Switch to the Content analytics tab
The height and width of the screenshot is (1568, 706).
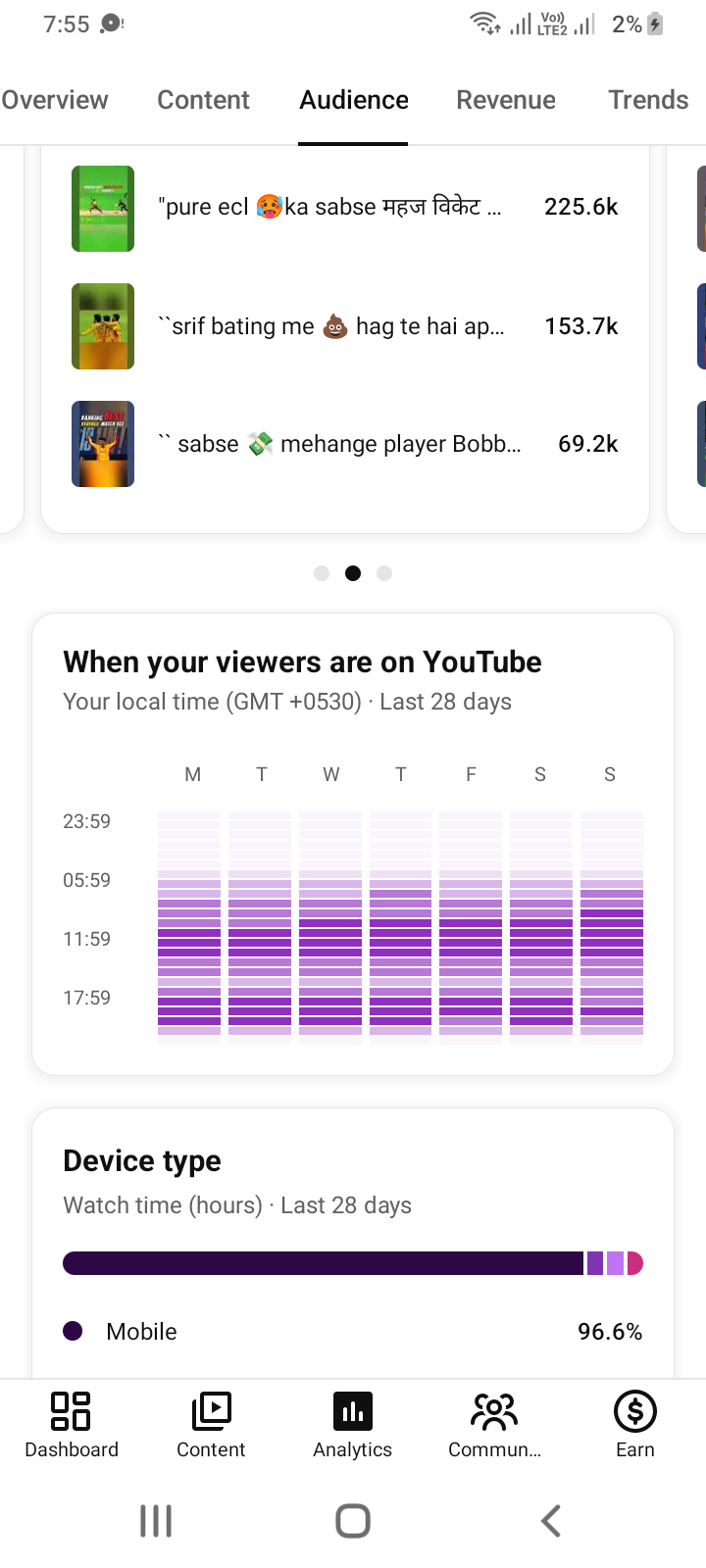coord(204,100)
